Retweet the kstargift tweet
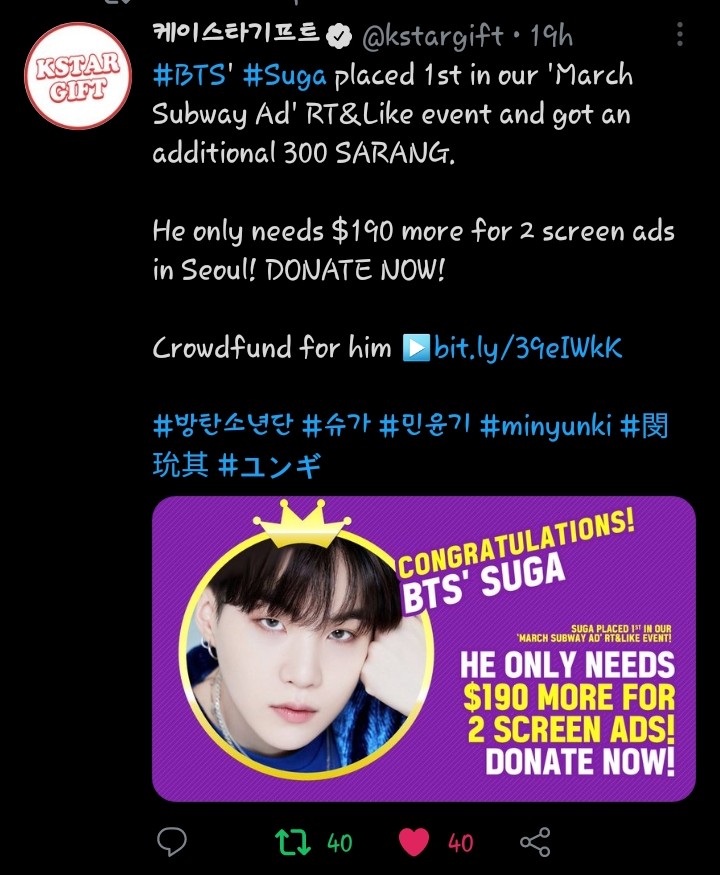 (294, 842)
